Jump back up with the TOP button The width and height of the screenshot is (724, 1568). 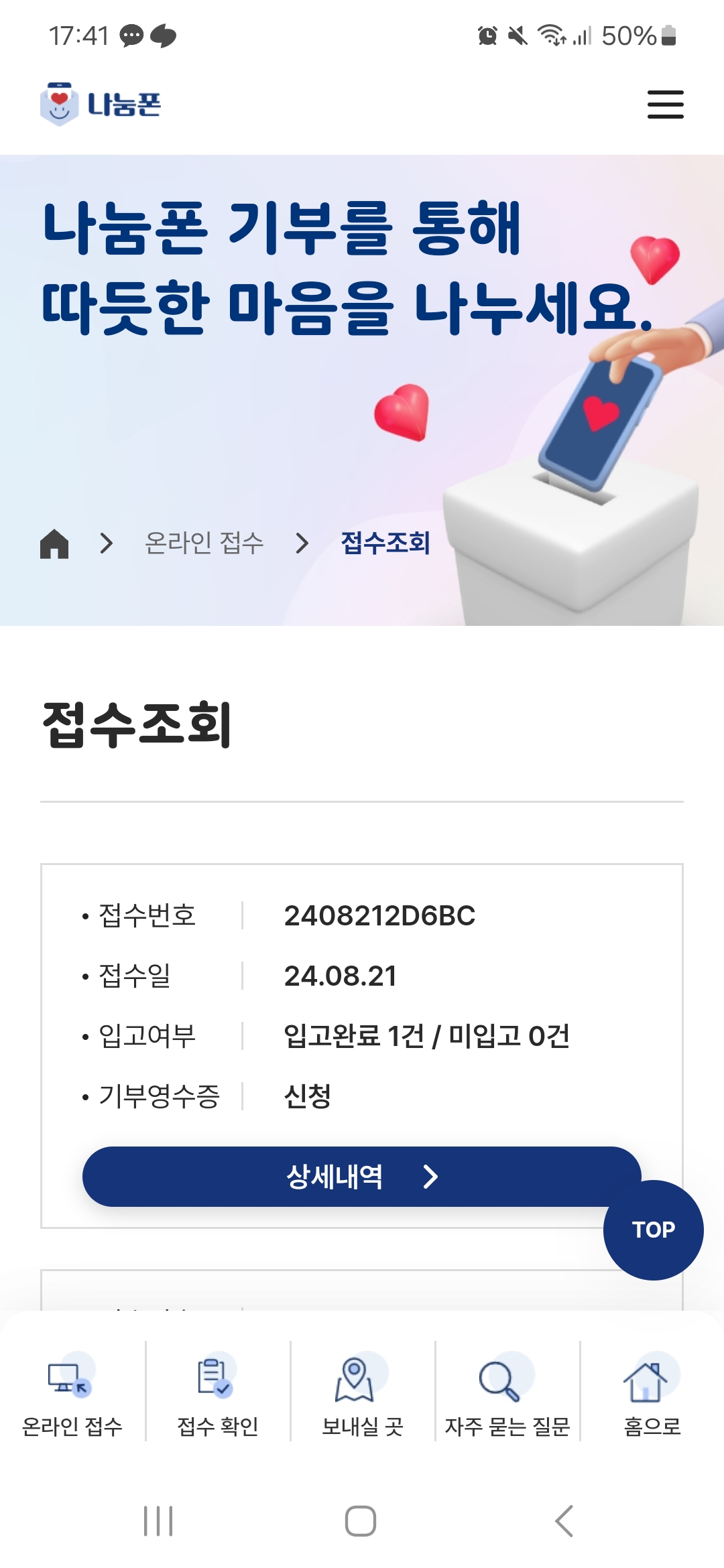(654, 1230)
